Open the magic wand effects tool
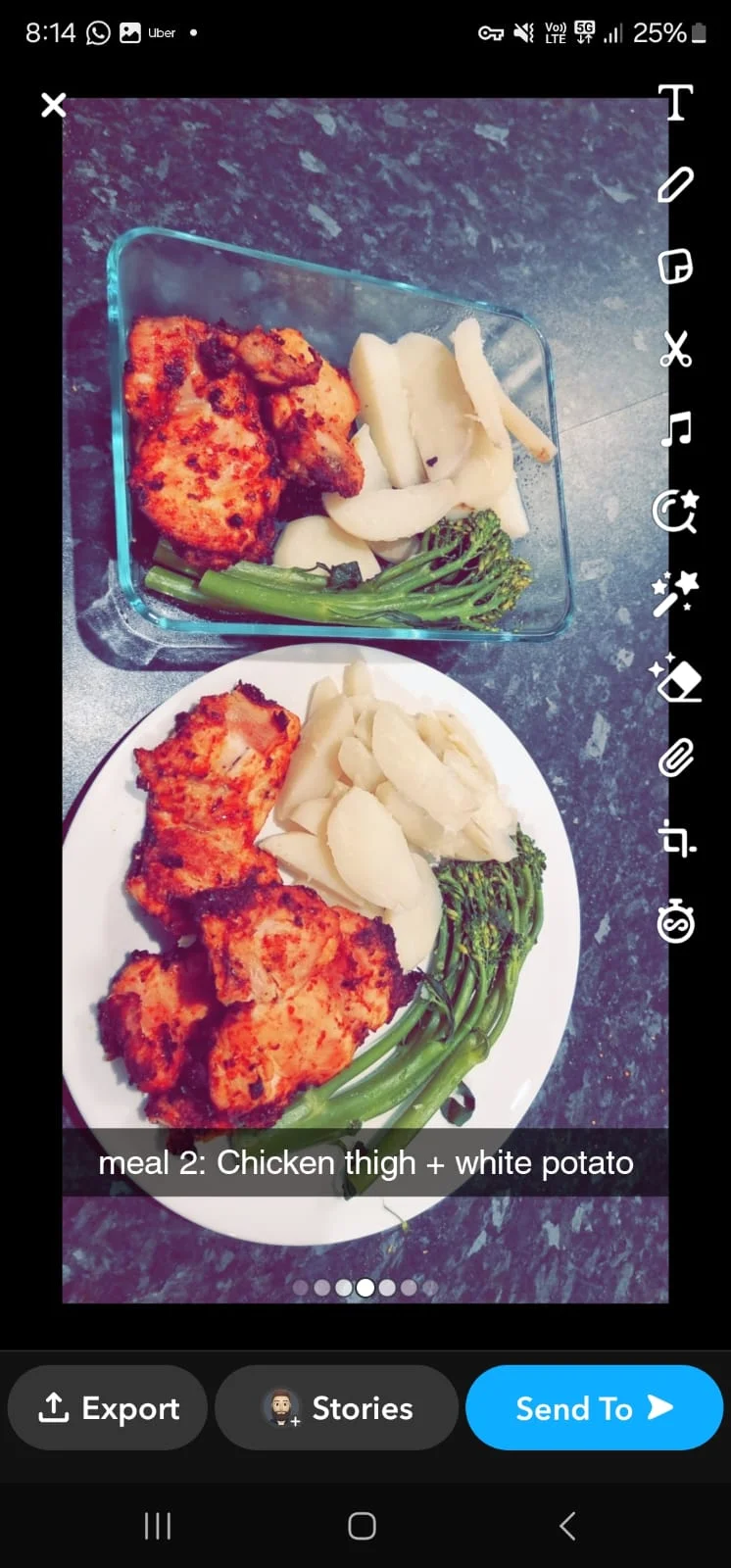This screenshot has height=1568, width=731. [x=675, y=593]
